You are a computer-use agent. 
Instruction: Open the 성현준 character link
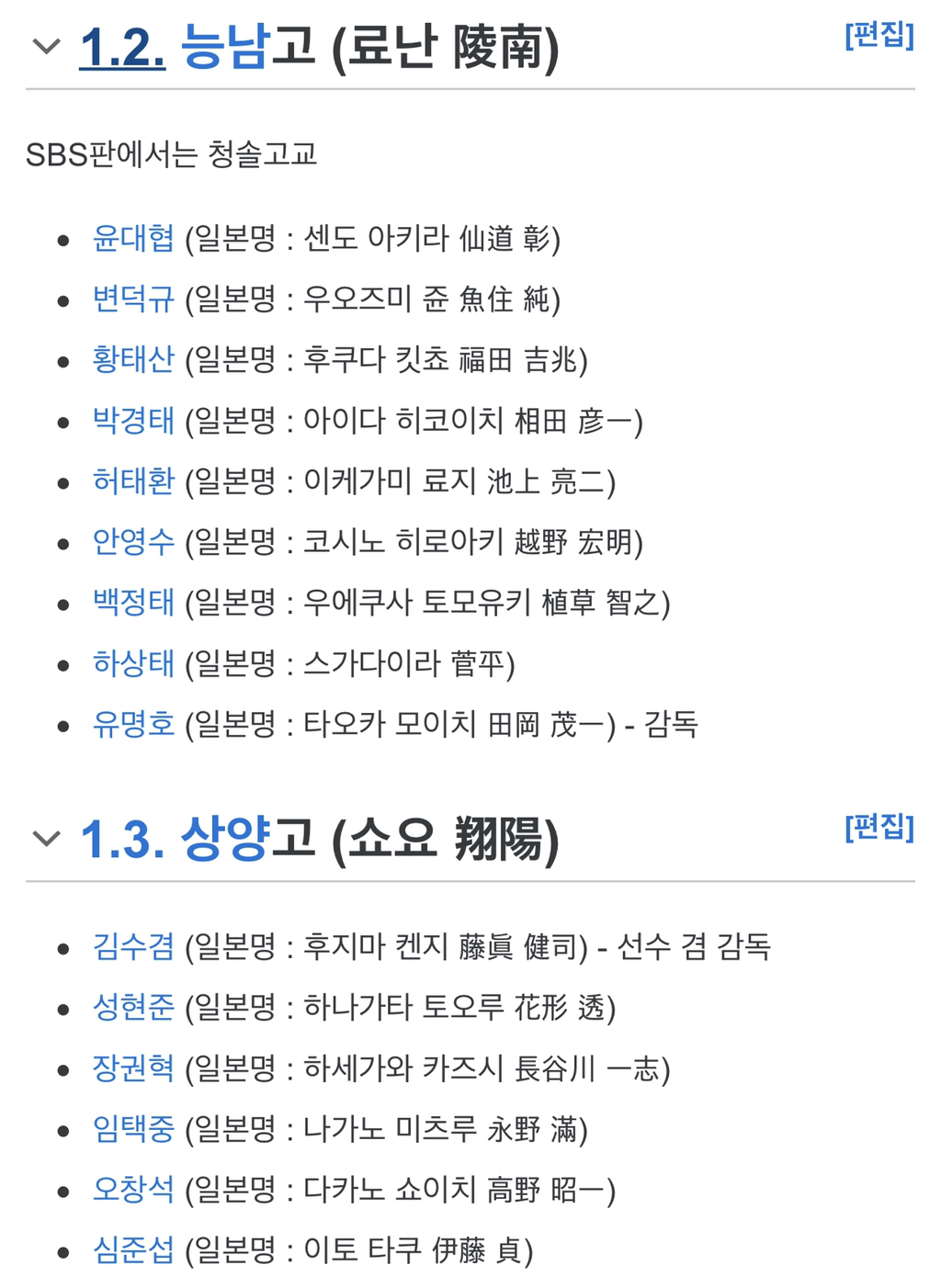click(x=131, y=1009)
